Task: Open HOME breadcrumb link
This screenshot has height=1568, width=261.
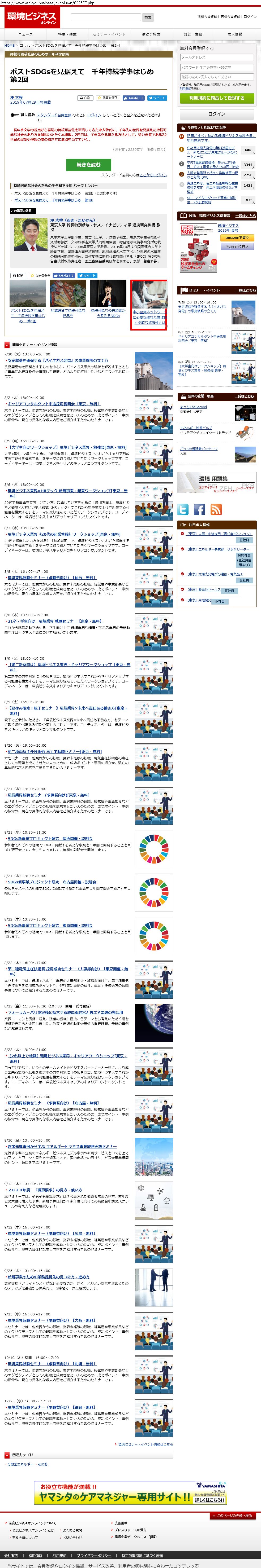Action: tap(9, 45)
